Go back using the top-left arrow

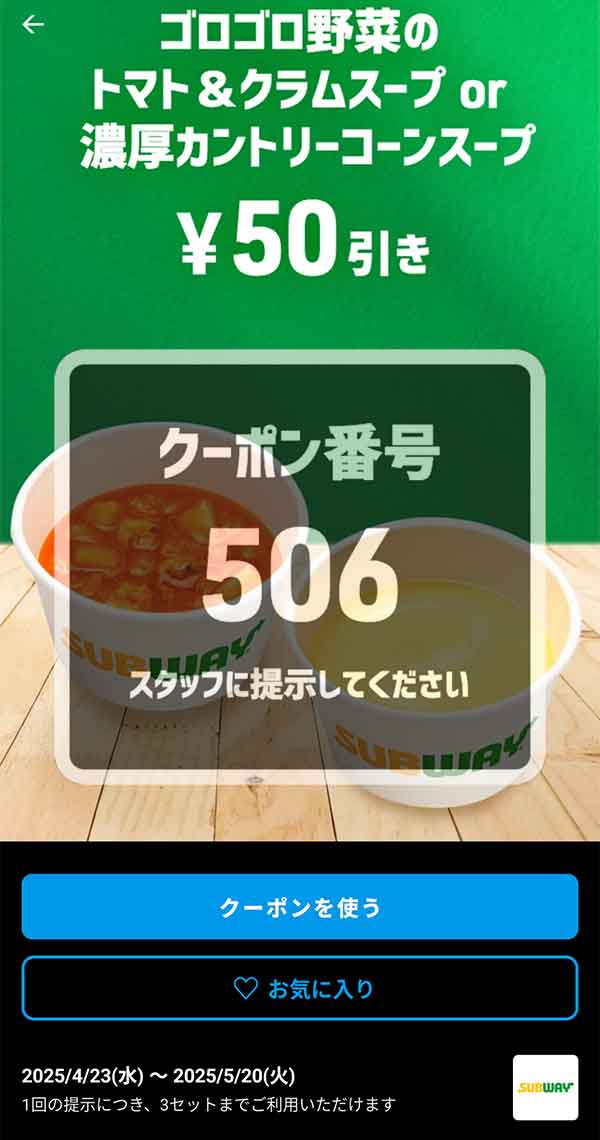(33, 25)
